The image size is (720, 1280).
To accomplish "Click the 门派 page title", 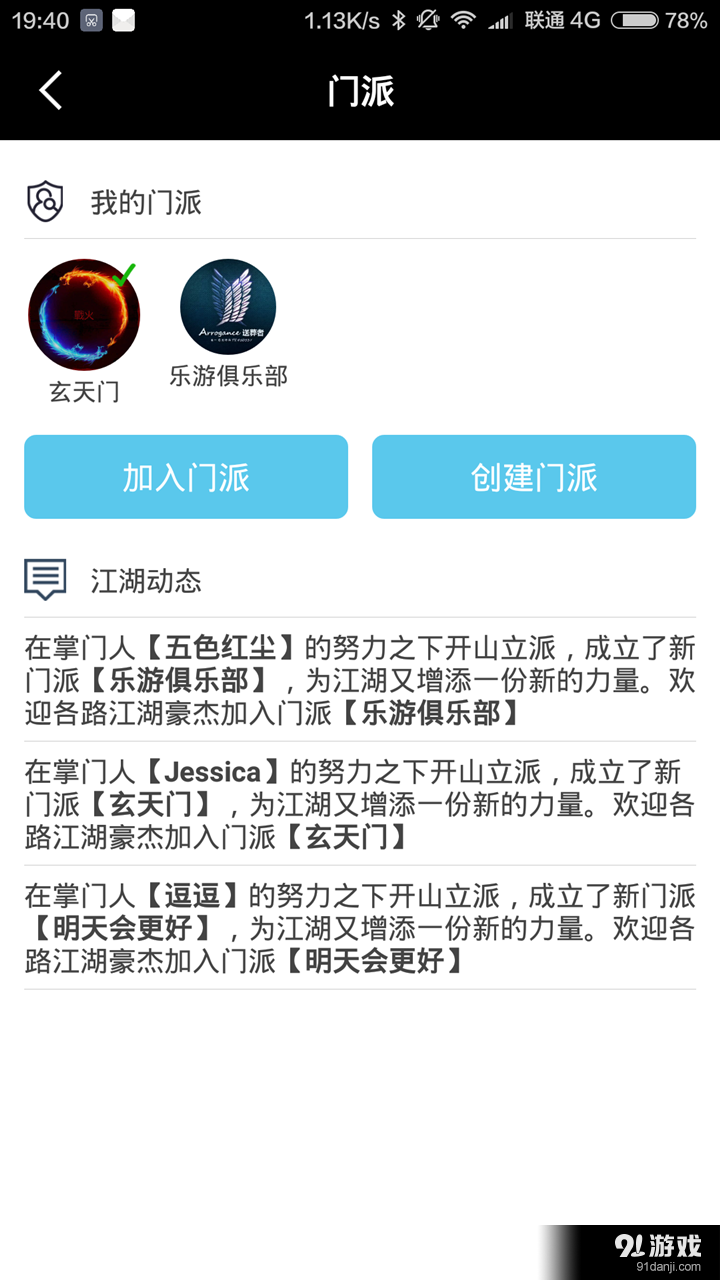I will (360, 90).
